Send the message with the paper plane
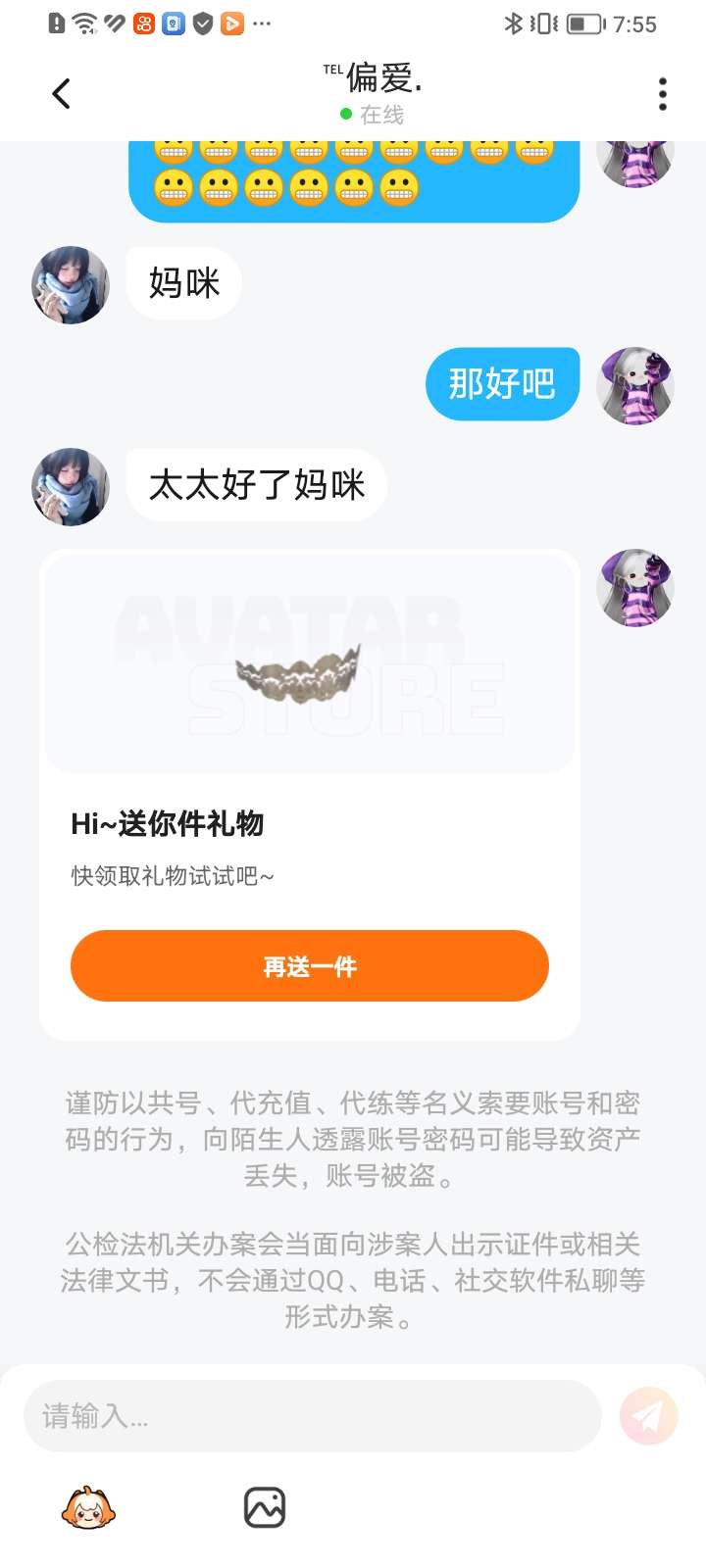 pyautogui.click(x=648, y=1416)
